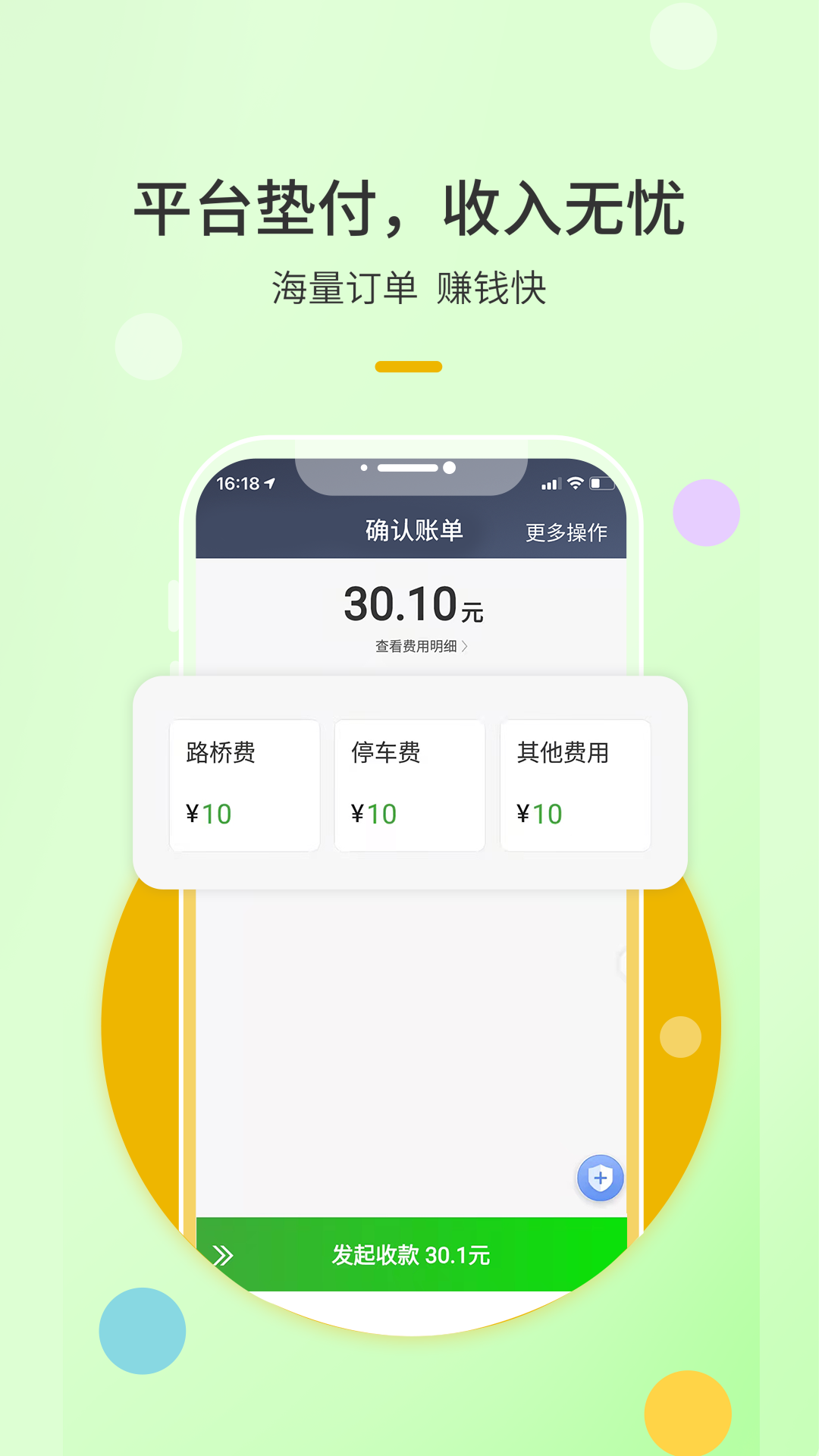
Task: Select the 停车费 ¥10 fee card
Action: tap(409, 784)
